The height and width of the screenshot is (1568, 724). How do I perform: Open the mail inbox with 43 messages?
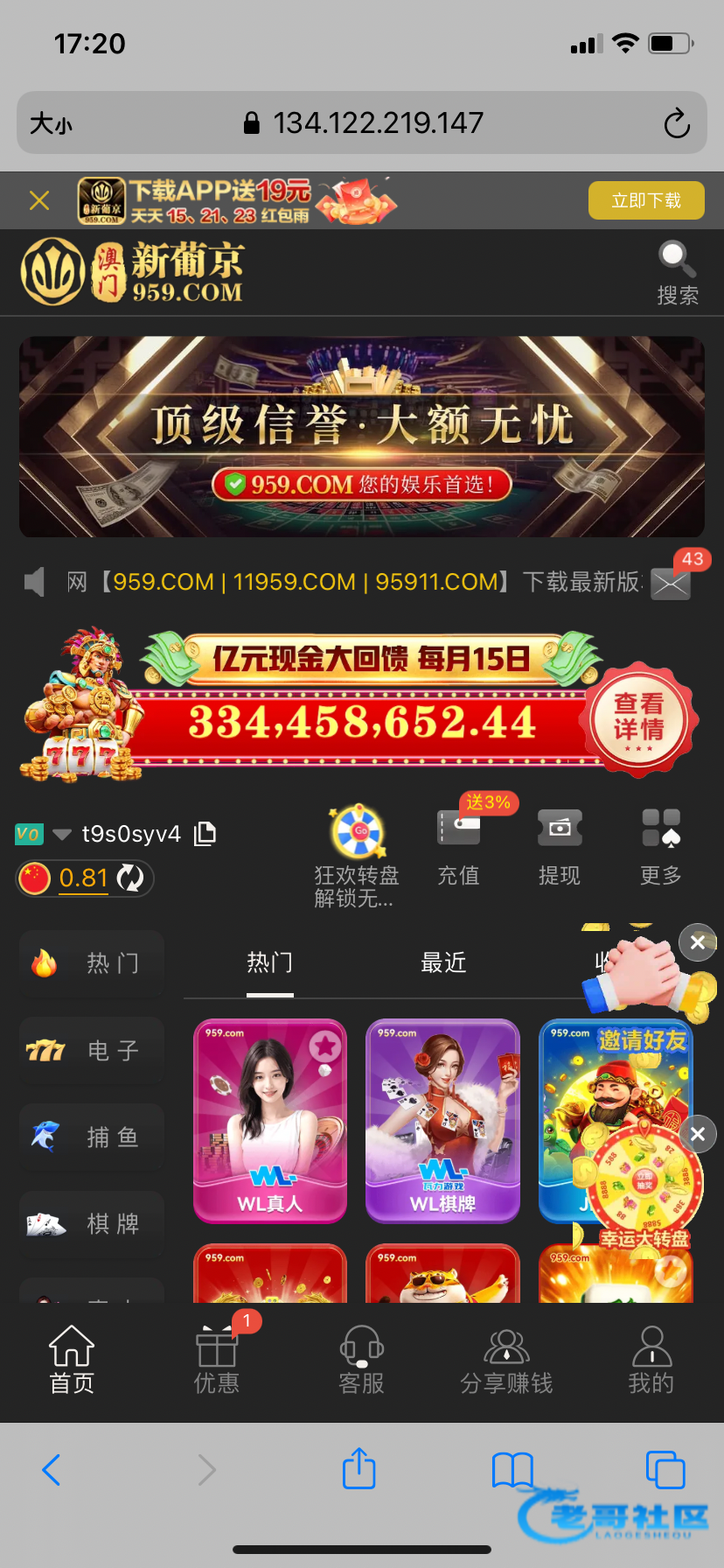672,583
